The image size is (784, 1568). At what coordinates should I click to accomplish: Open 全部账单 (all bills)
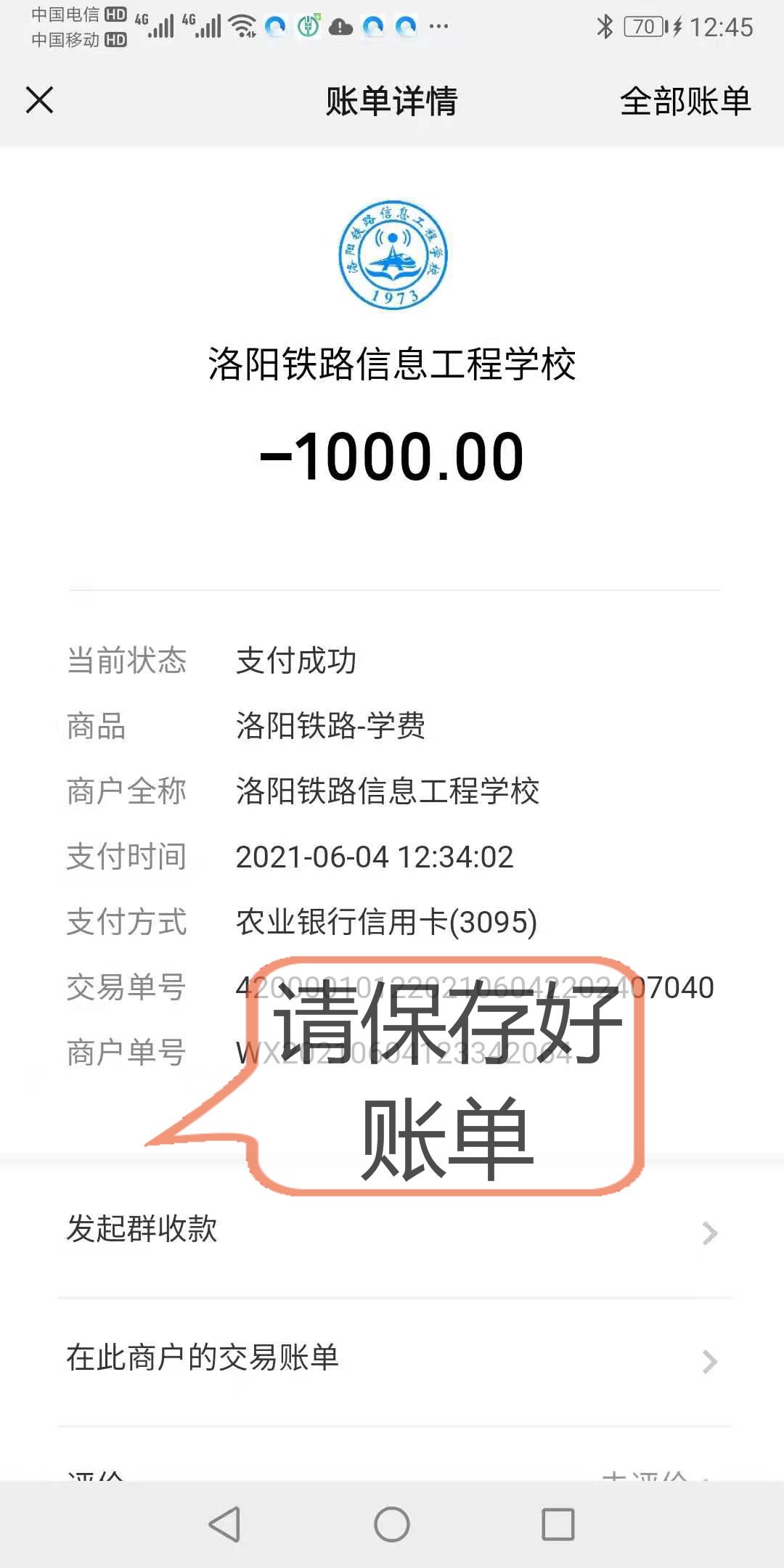(685, 101)
